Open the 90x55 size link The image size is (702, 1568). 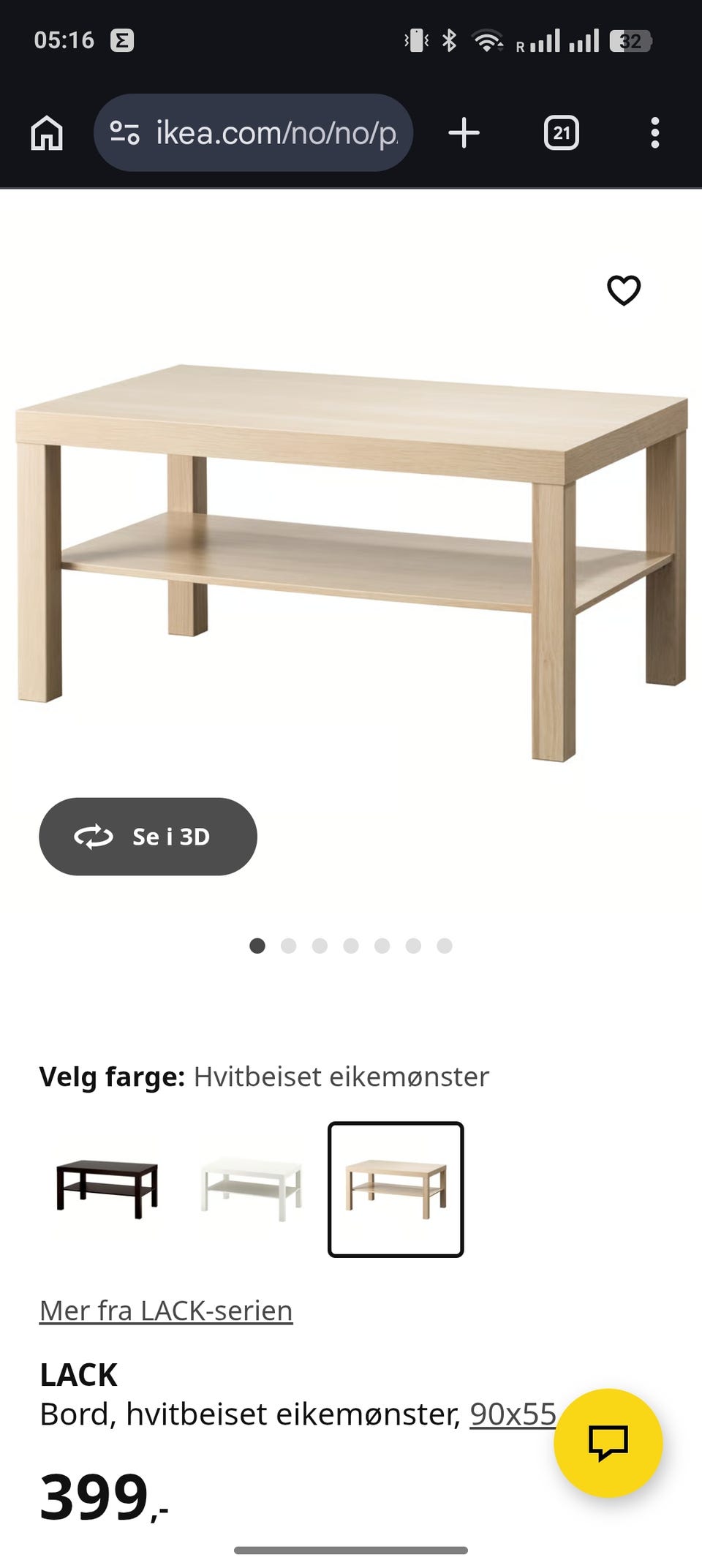tap(513, 1414)
